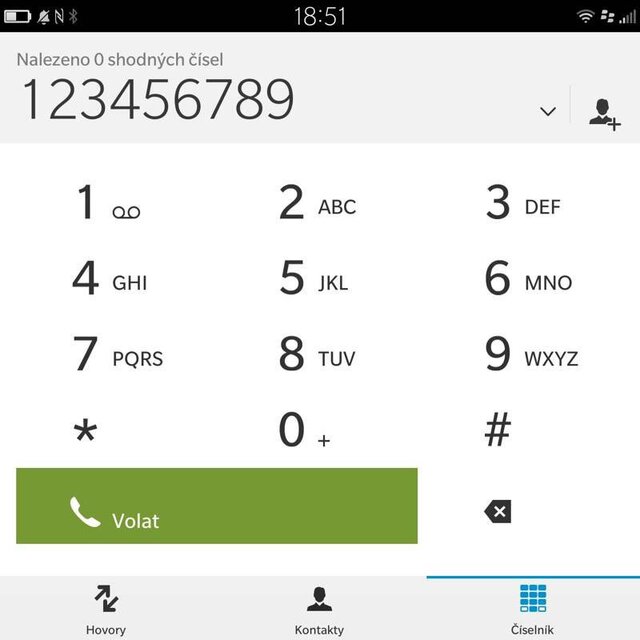640x640 pixels.
Task: Tap the green Volat call button
Action: [216, 506]
